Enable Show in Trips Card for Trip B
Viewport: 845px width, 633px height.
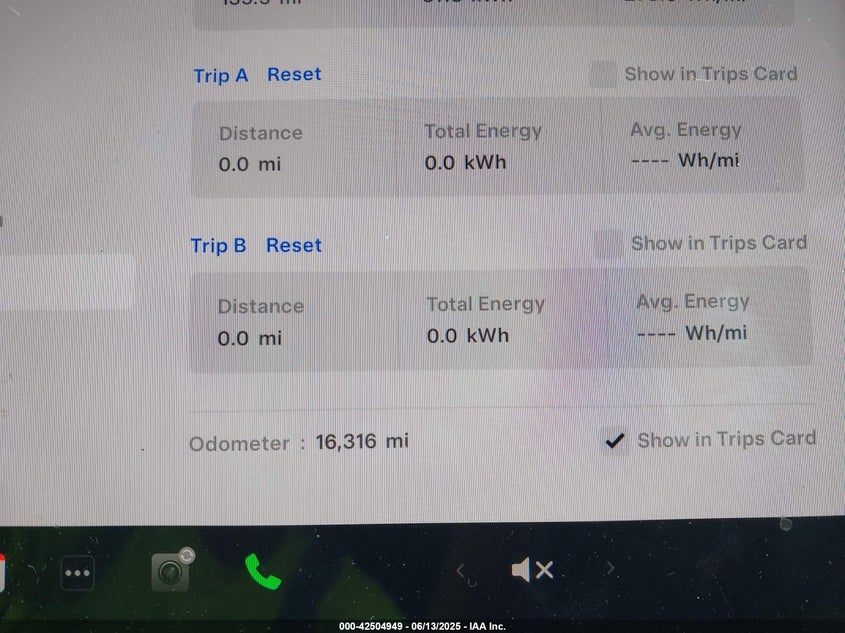[608, 244]
